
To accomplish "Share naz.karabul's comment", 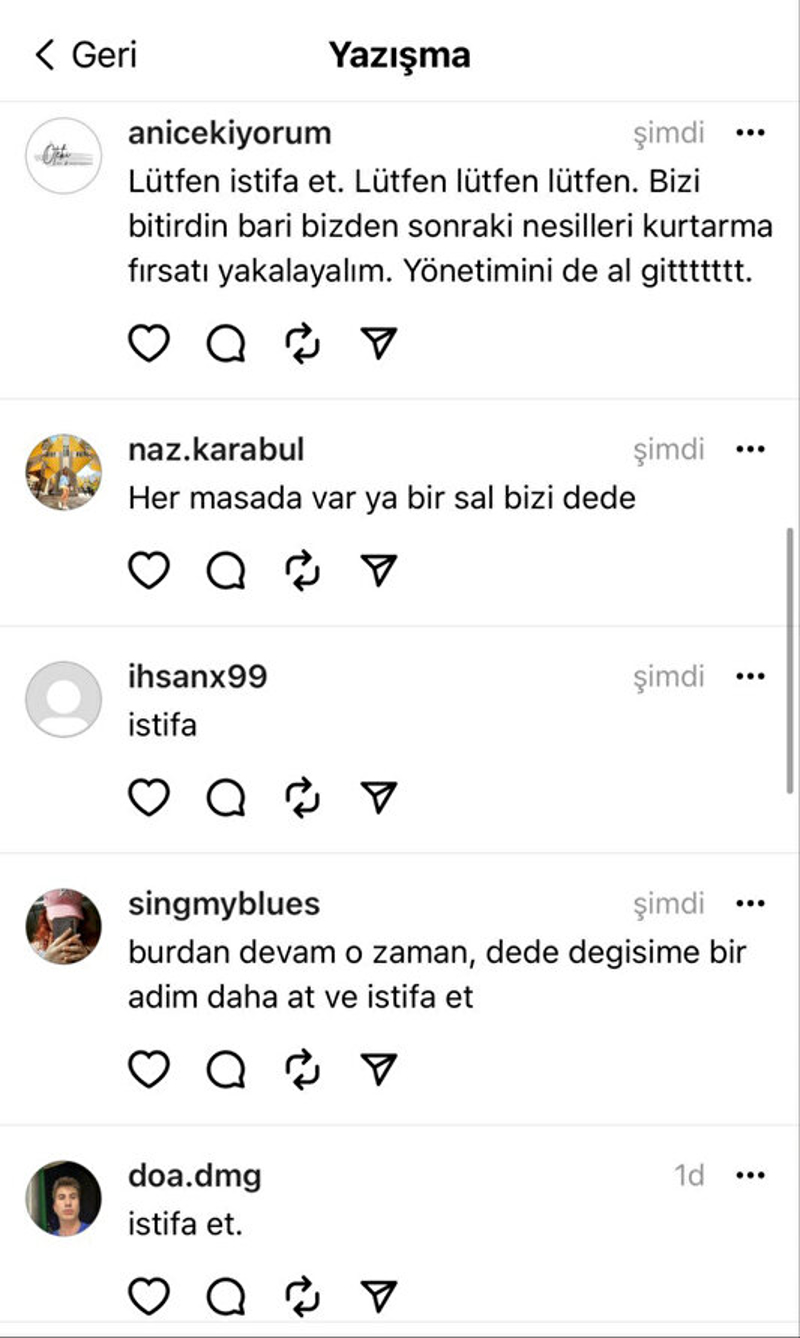I will tap(379, 571).
